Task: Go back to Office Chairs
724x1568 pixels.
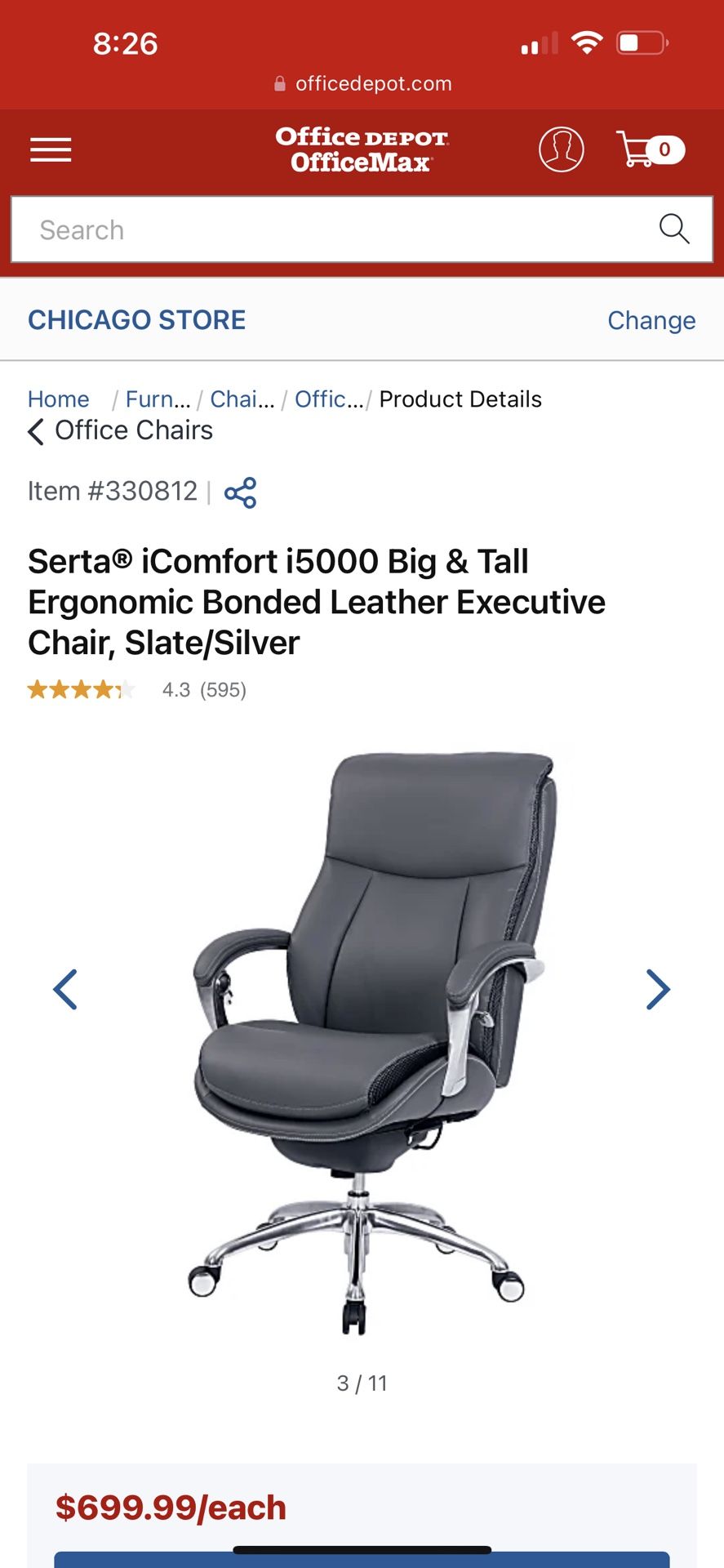Action: click(x=121, y=430)
